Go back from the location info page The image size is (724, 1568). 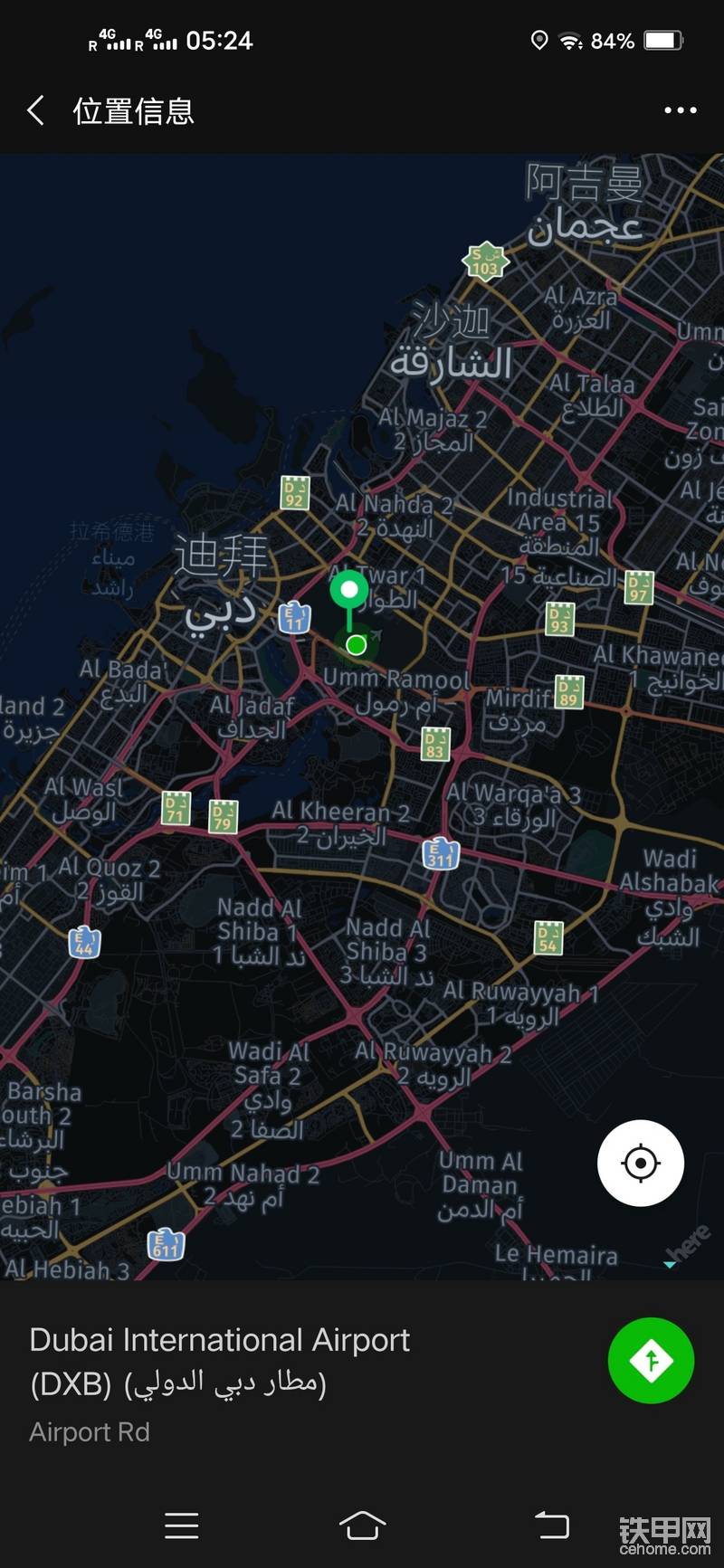(x=35, y=110)
